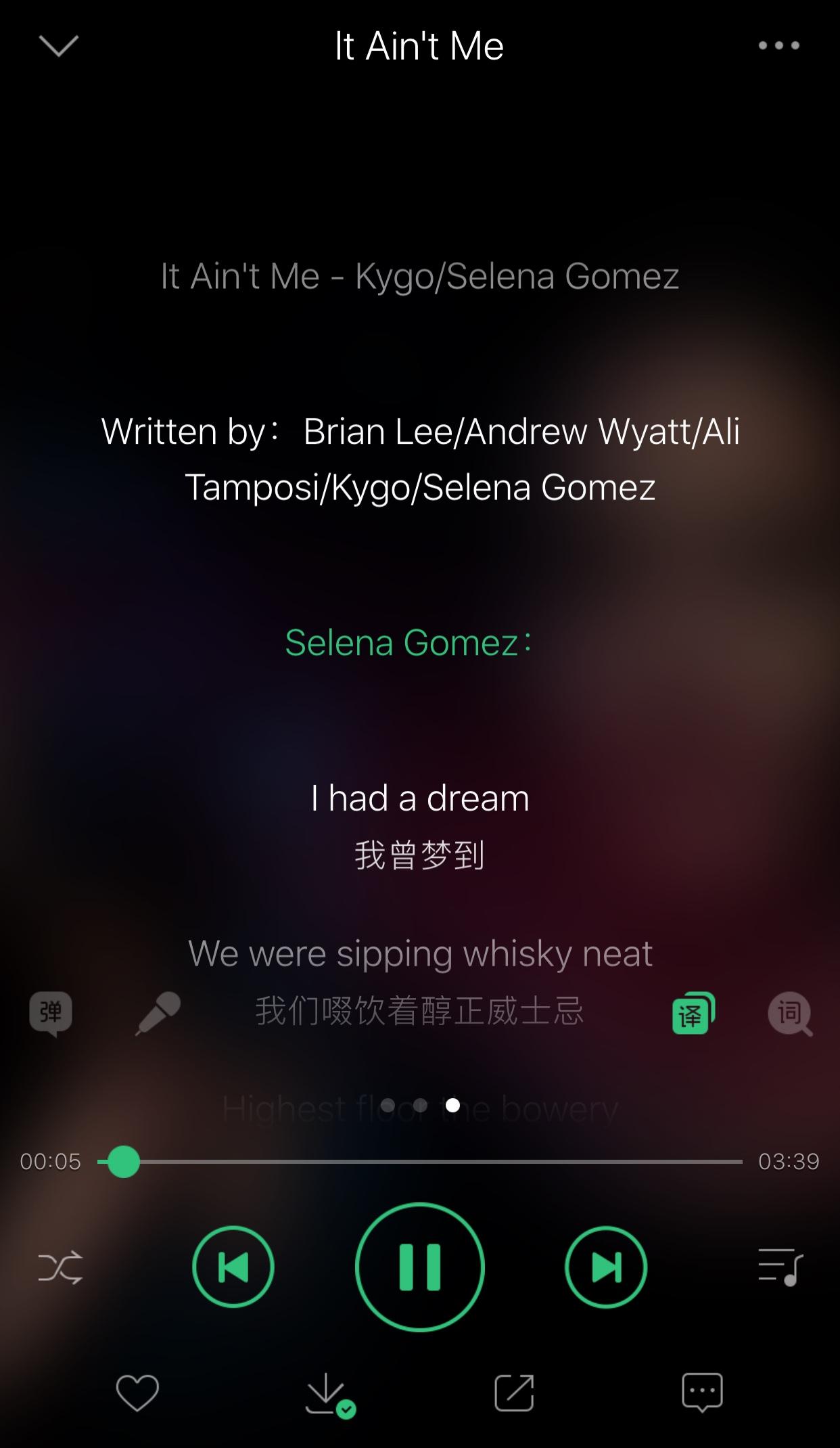Open the microphone karaoke feature
The image size is (840, 1448).
coord(158,1013)
